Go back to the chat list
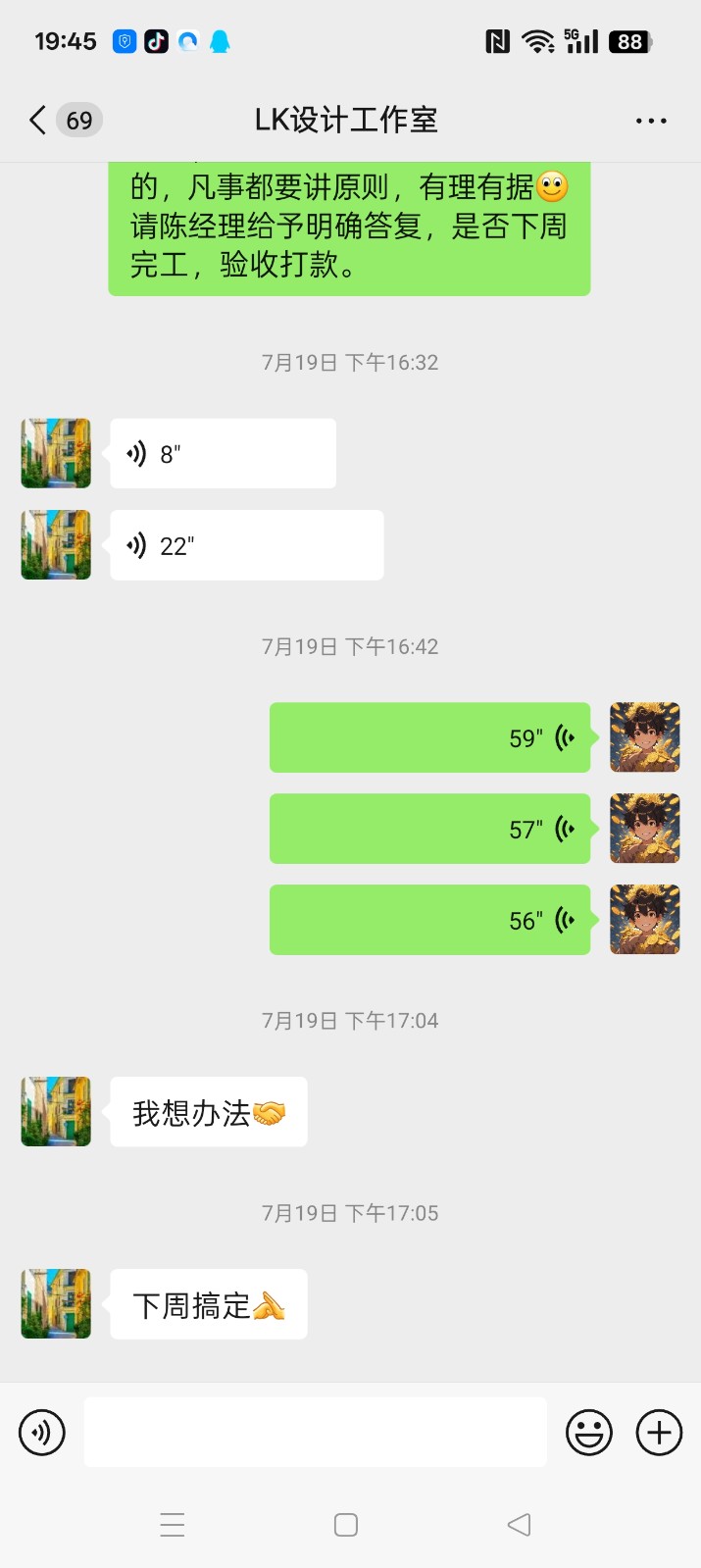The width and height of the screenshot is (701, 1568). tap(38, 121)
